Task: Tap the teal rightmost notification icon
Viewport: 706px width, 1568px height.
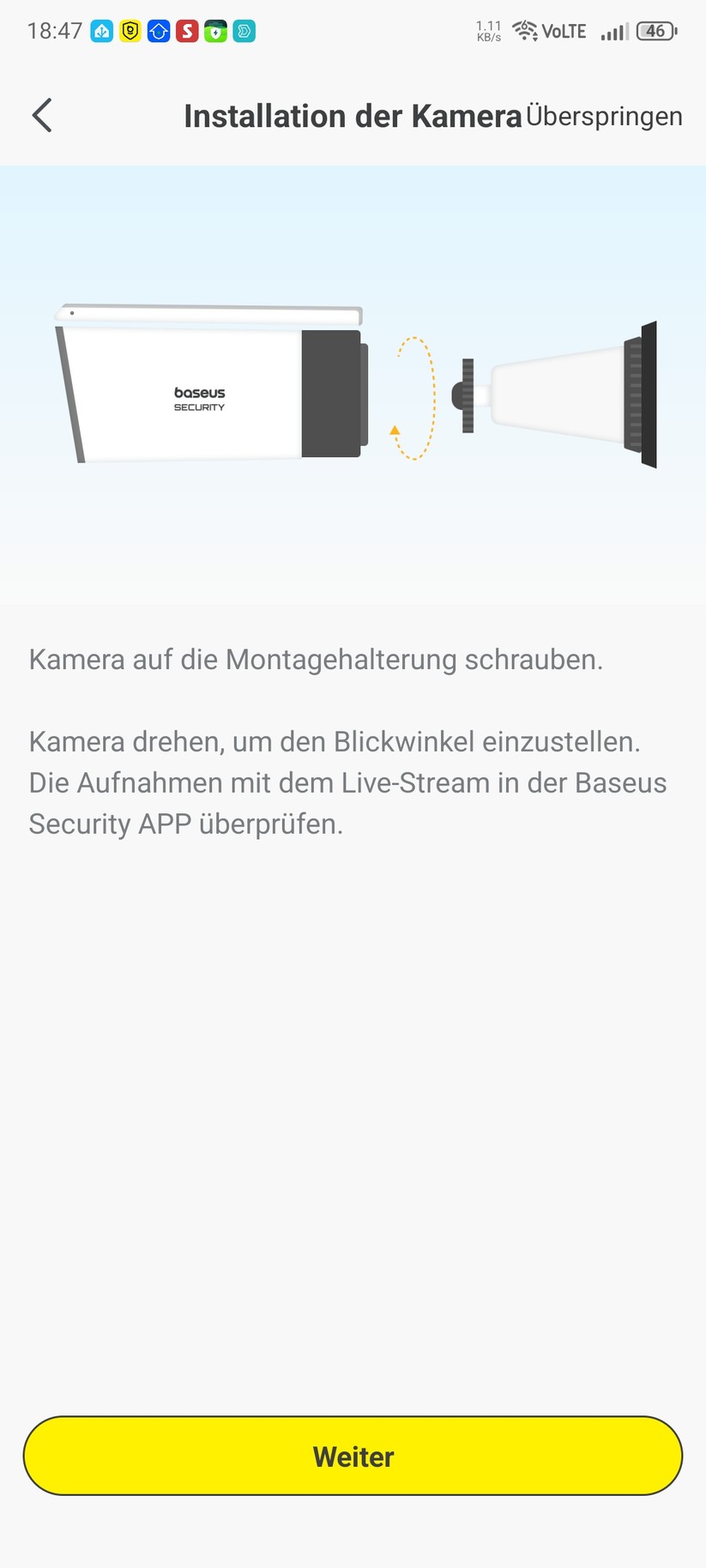Action: (x=244, y=31)
